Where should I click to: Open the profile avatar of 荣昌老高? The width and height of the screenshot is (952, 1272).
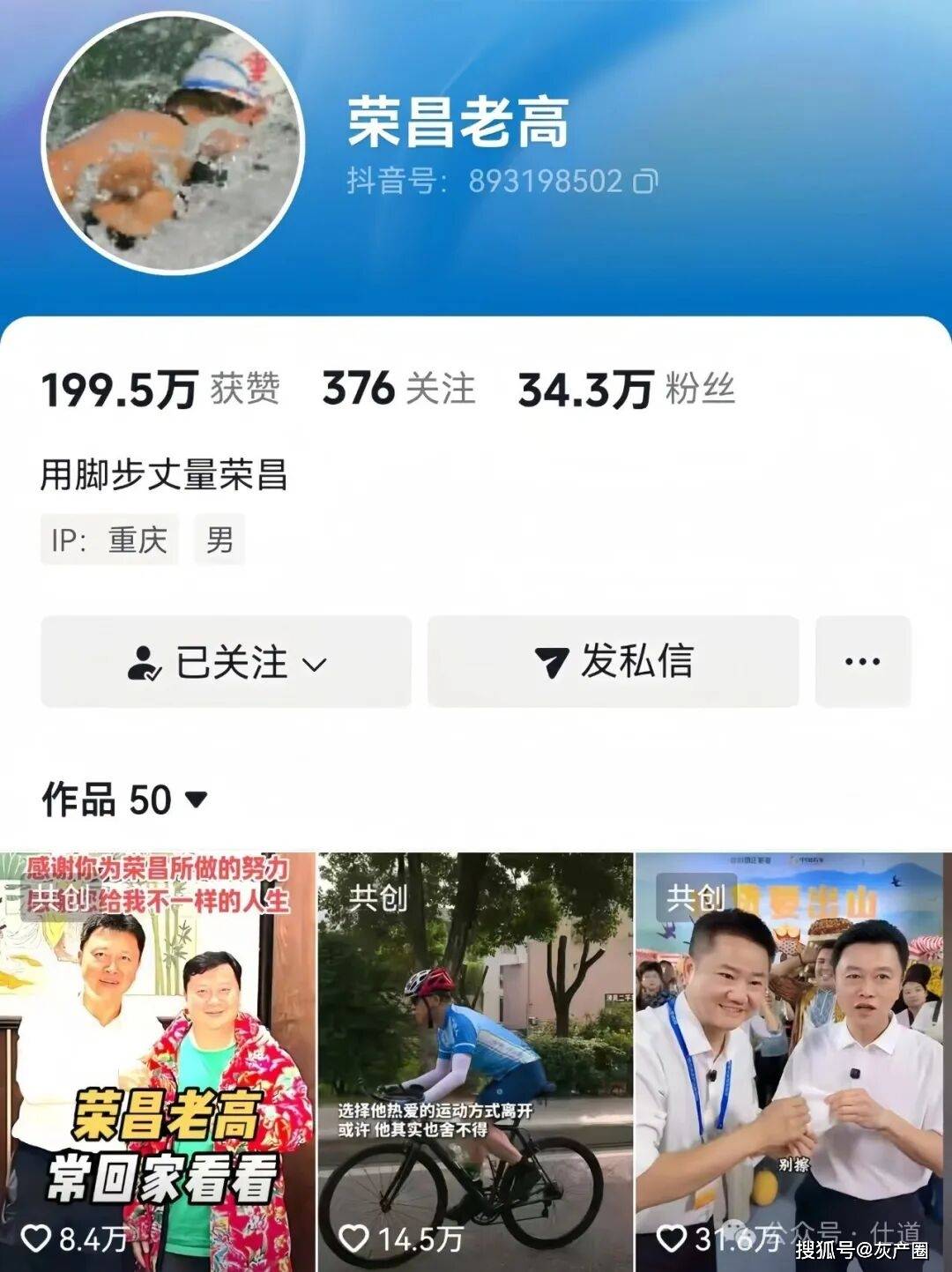tap(174, 142)
